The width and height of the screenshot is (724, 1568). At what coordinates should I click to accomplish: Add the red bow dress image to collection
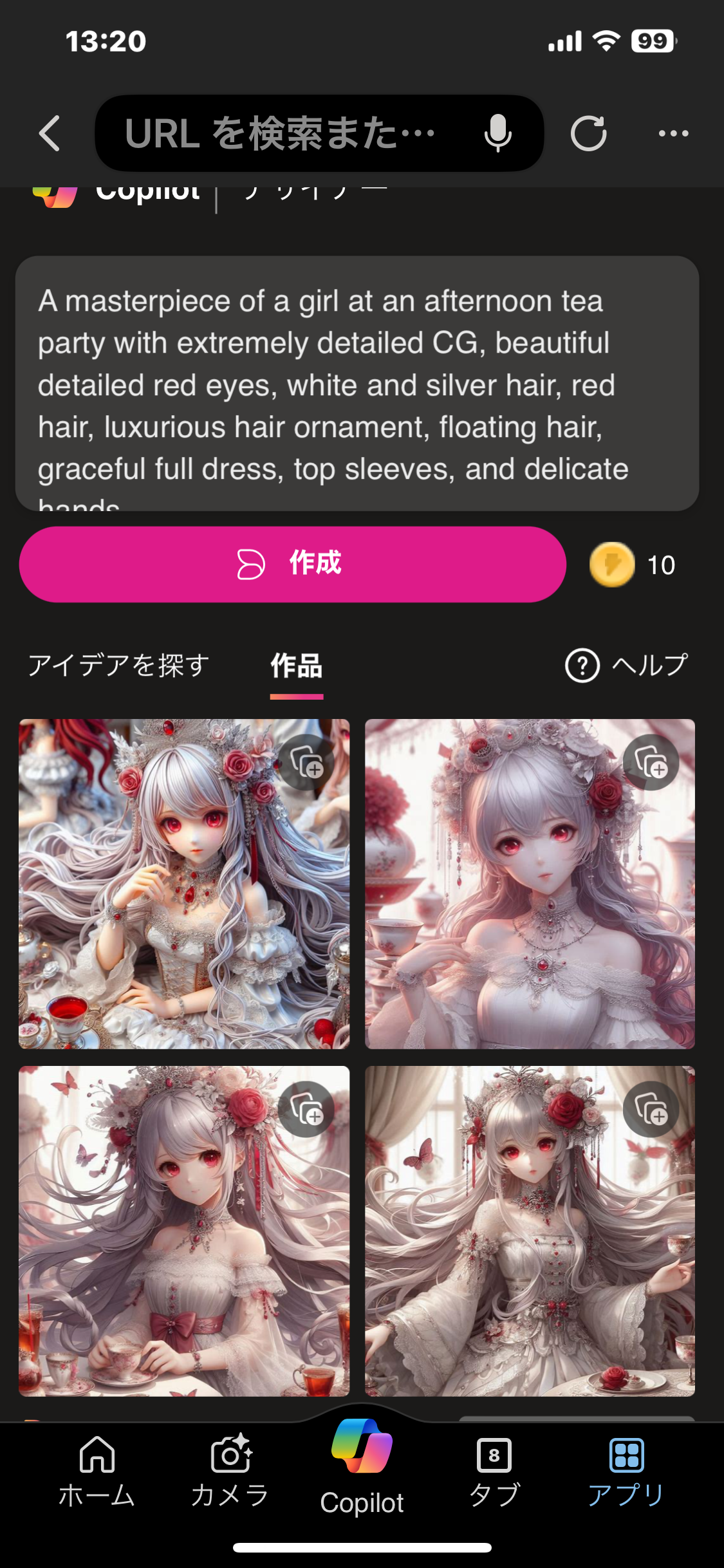[x=306, y=1110]
